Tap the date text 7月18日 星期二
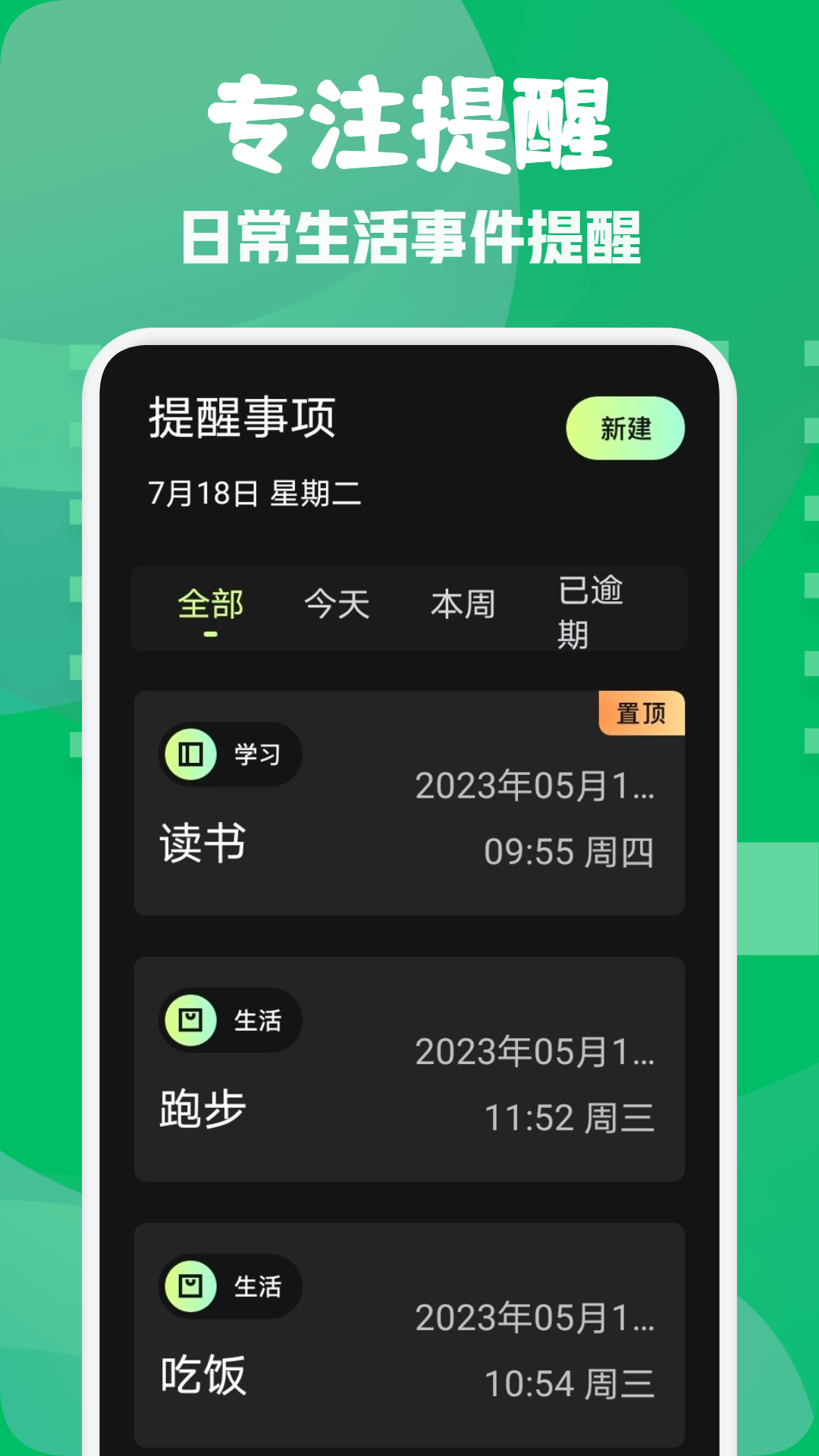 pos(254,493)
